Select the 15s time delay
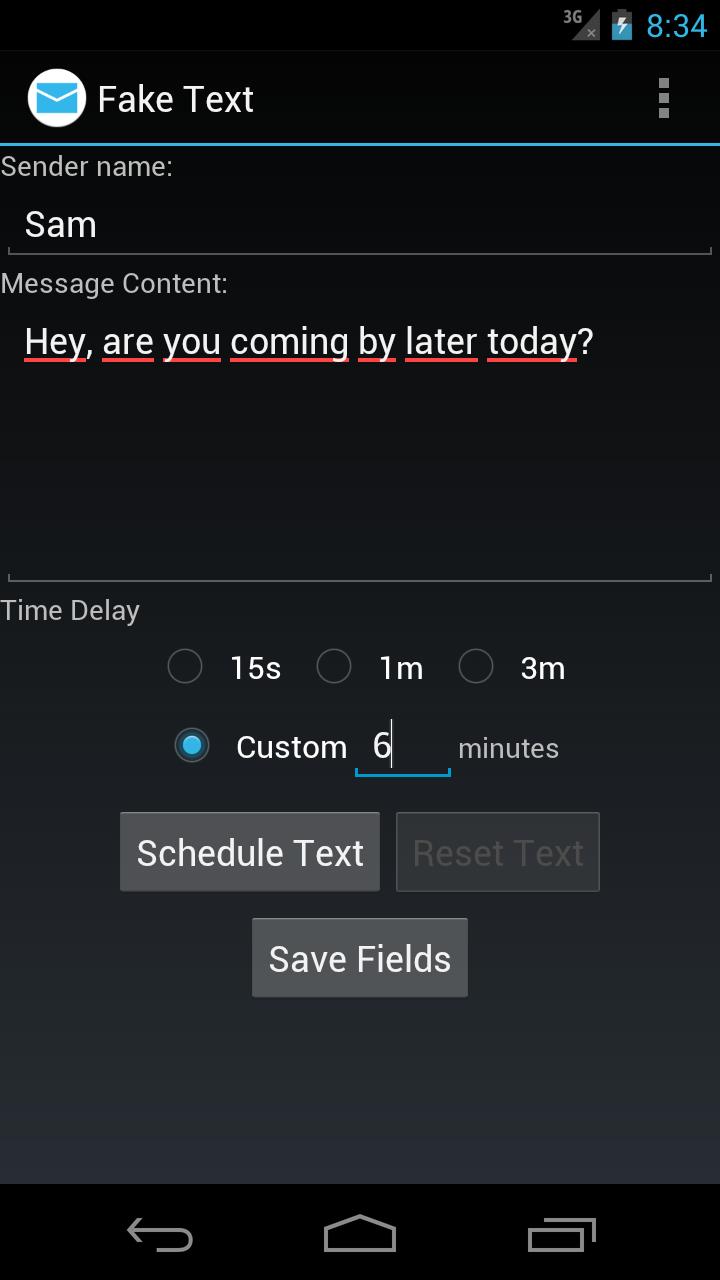Screen dimensions: 720x1280 point(185,667)
